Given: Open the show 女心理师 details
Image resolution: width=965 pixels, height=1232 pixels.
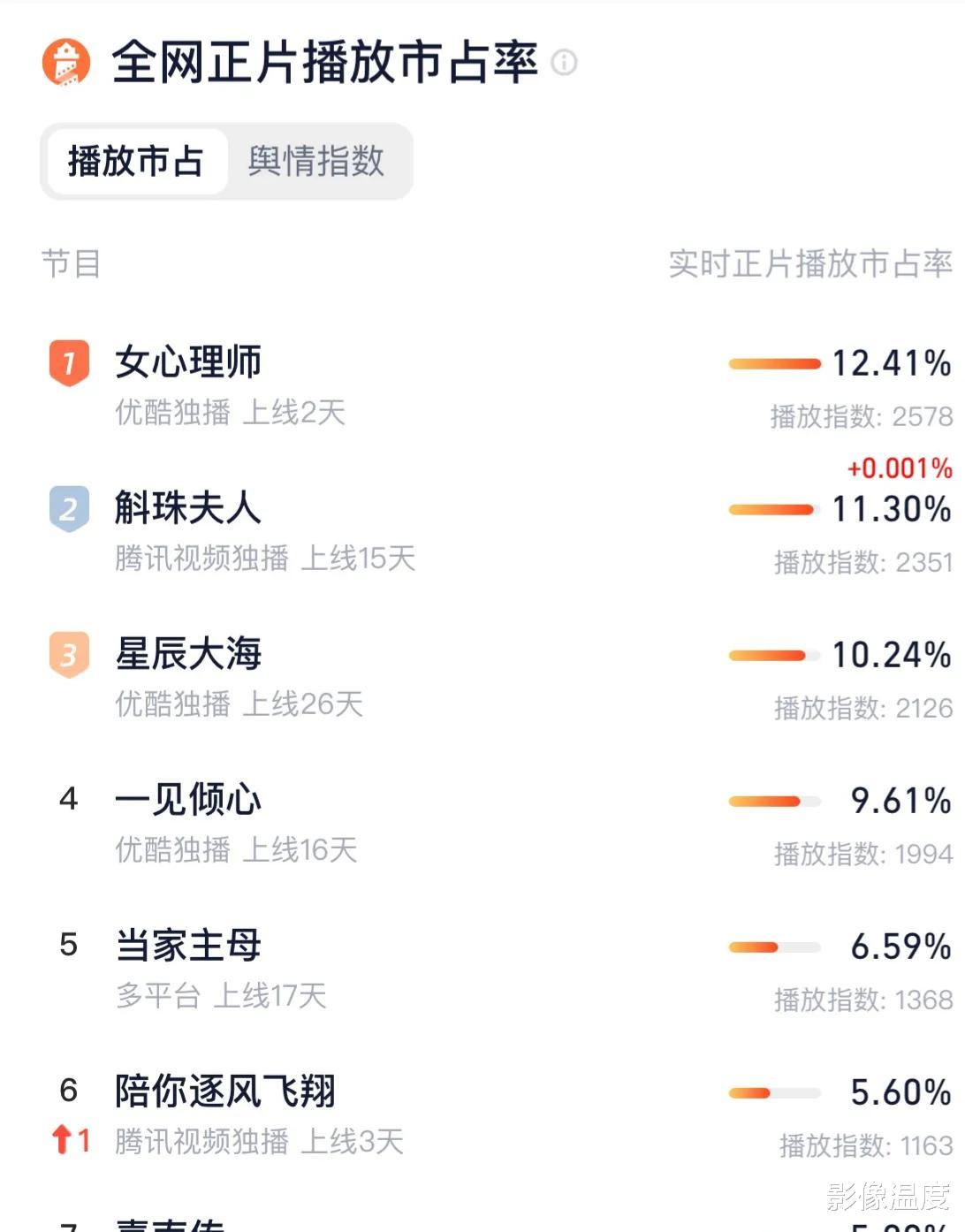Looking at the screenshot, I should [187, 362].
